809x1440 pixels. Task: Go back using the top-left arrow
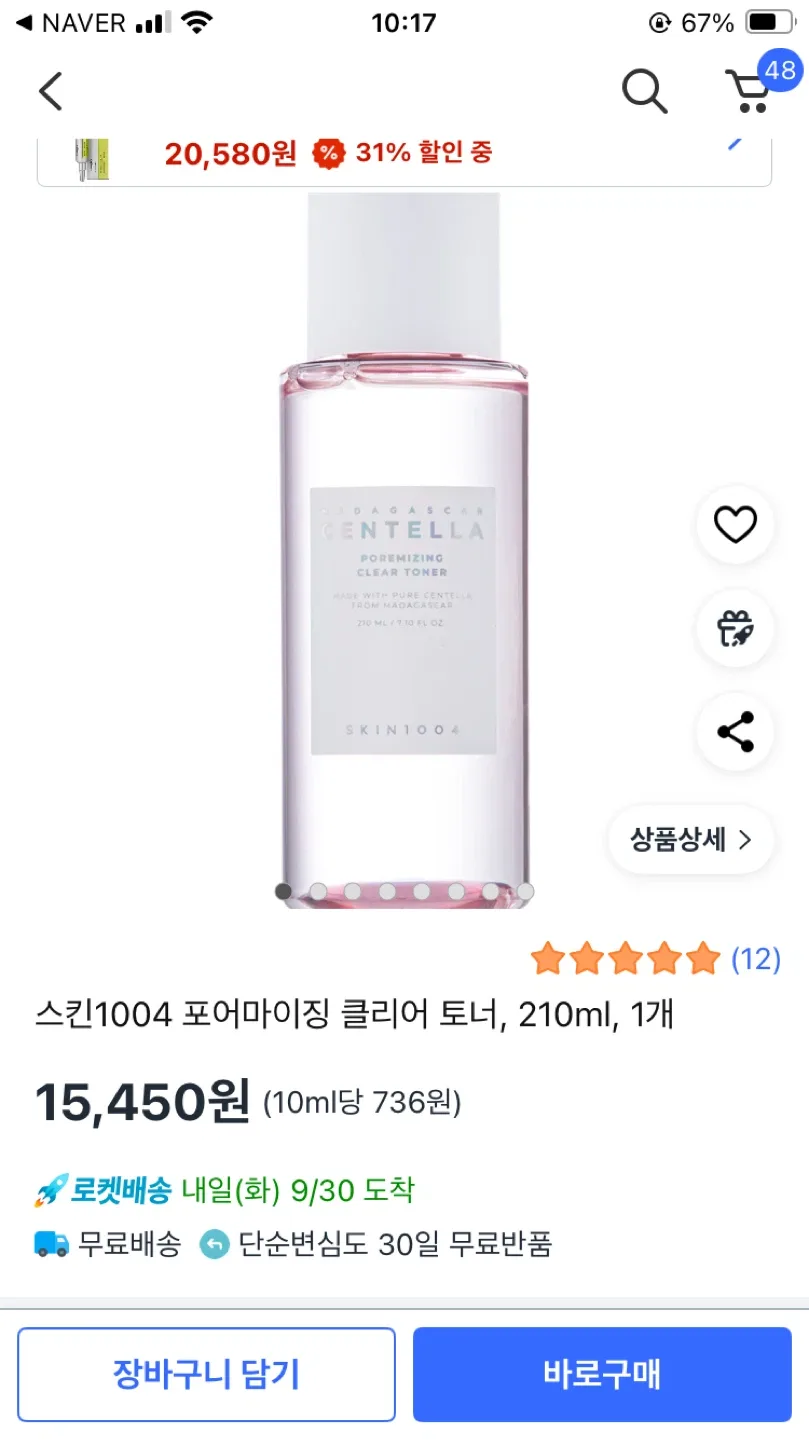[50, 92]
